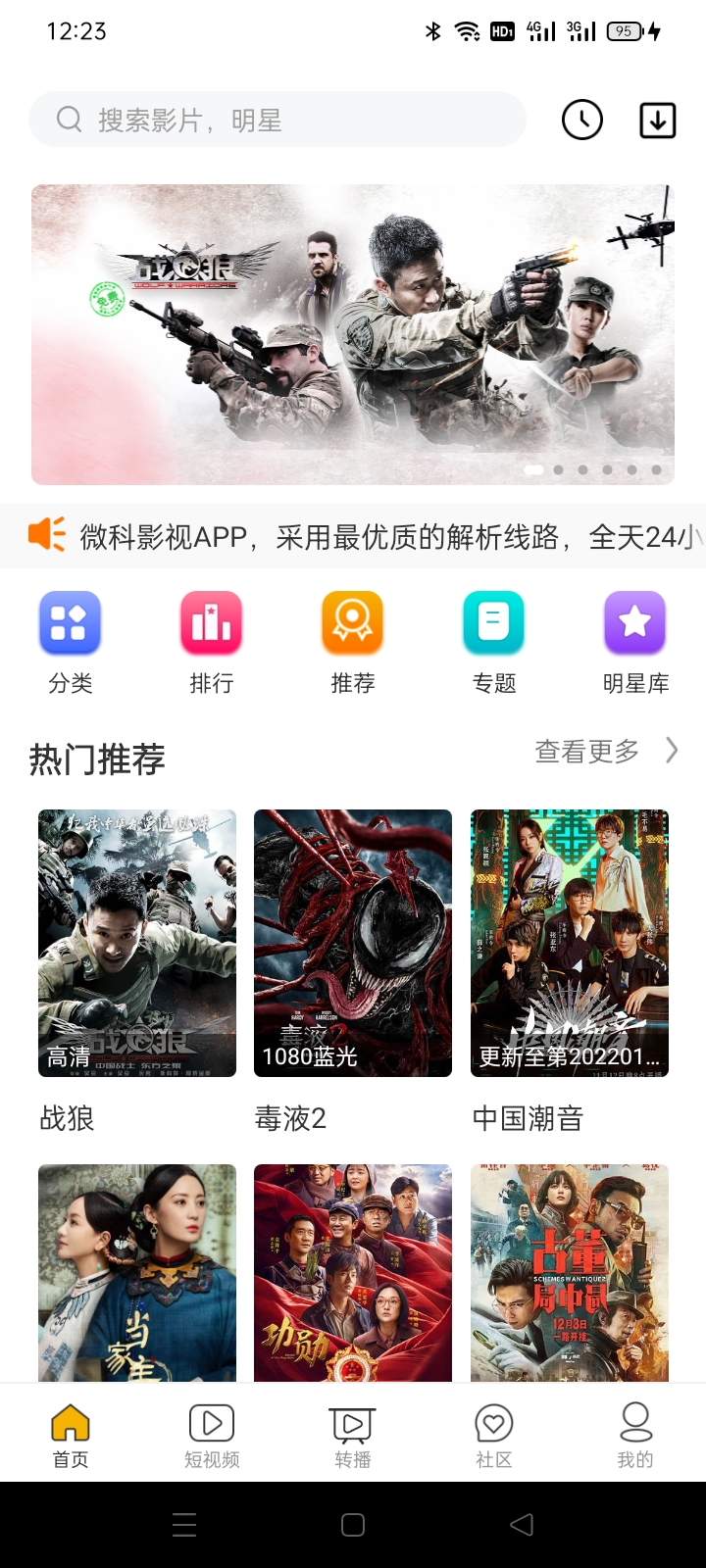
Task: Open the 毒液2 movie poster
Action: click(x=352, y=943)
